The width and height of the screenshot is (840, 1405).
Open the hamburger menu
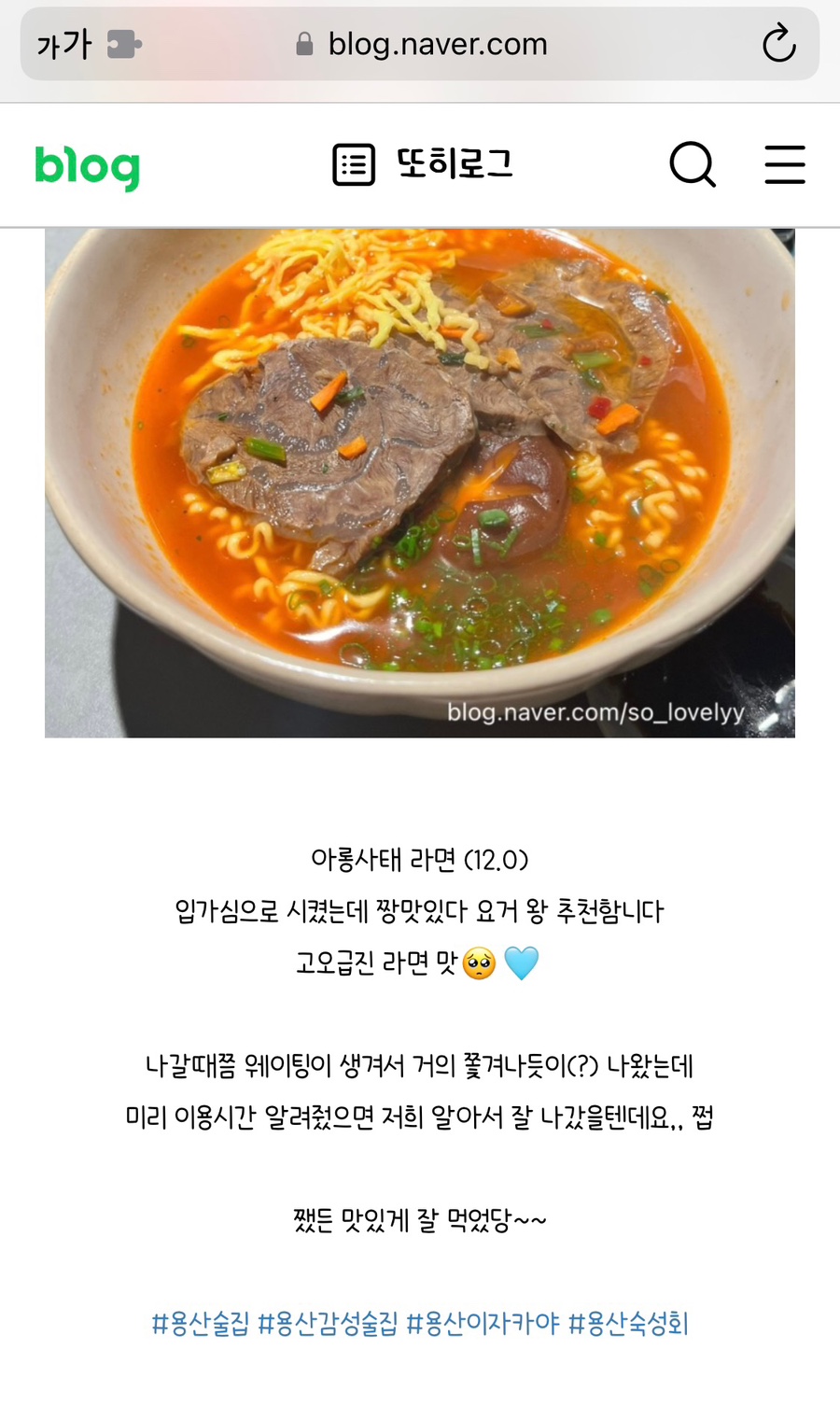(x=785, y=164)
